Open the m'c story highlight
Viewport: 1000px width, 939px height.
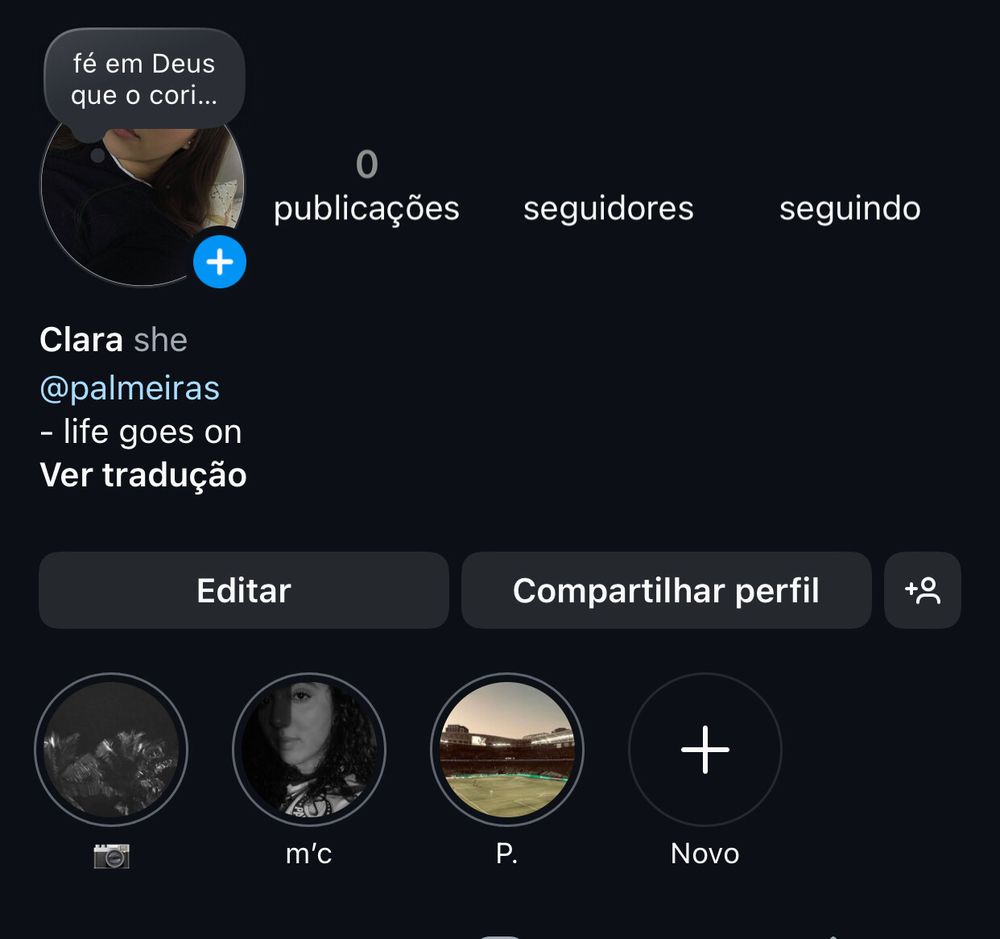(x=308, y=749)
